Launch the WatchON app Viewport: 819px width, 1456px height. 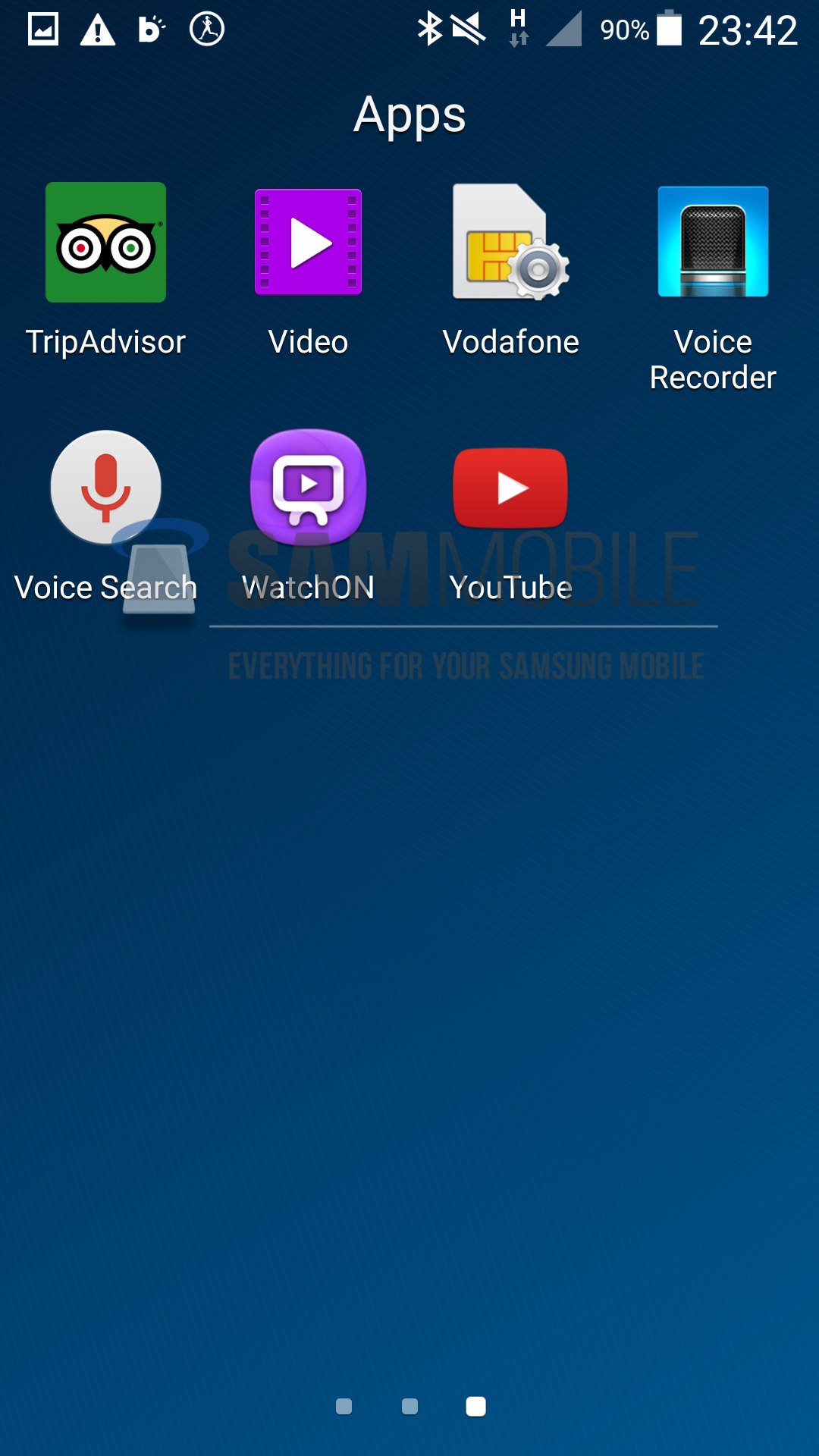click(x=308, y=488)
